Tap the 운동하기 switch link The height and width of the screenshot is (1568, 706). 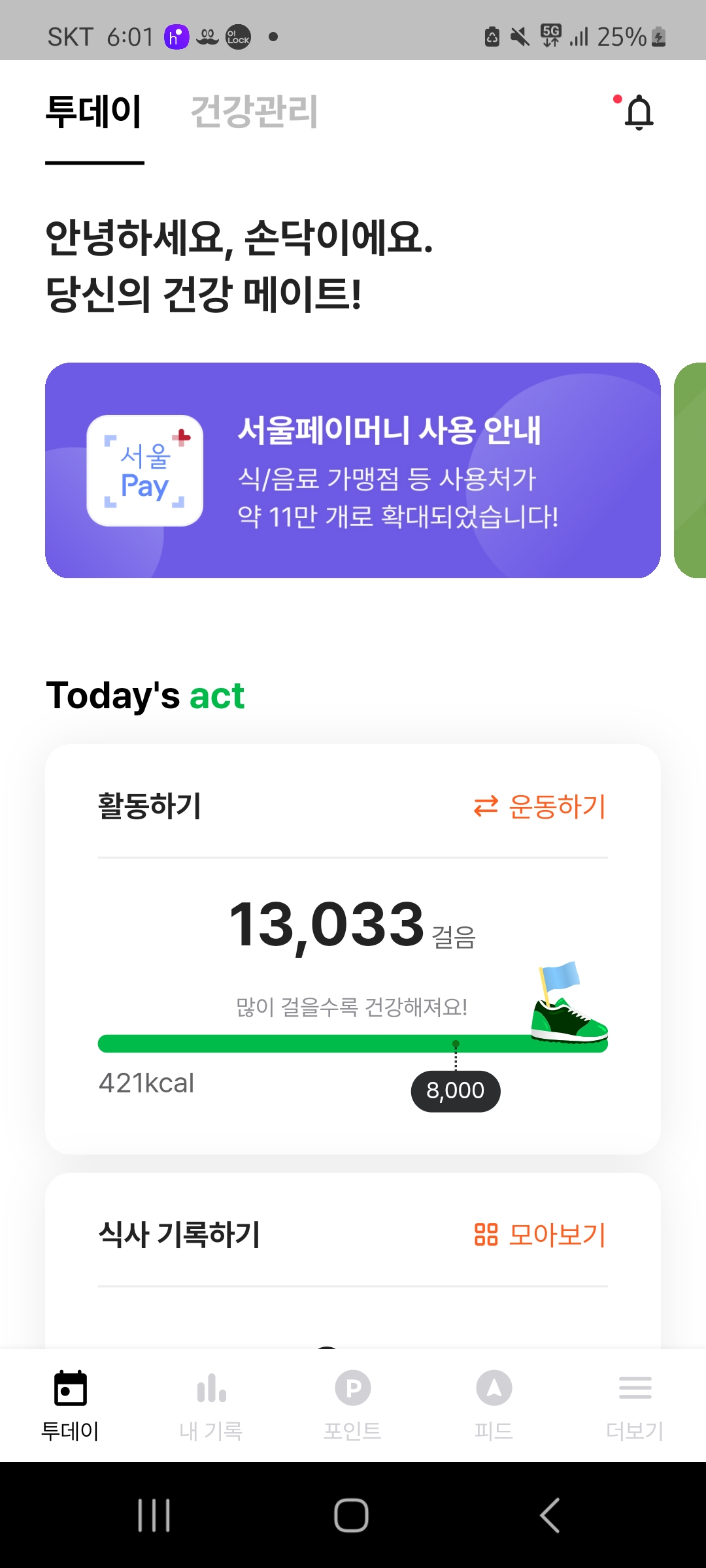[540, 806]
